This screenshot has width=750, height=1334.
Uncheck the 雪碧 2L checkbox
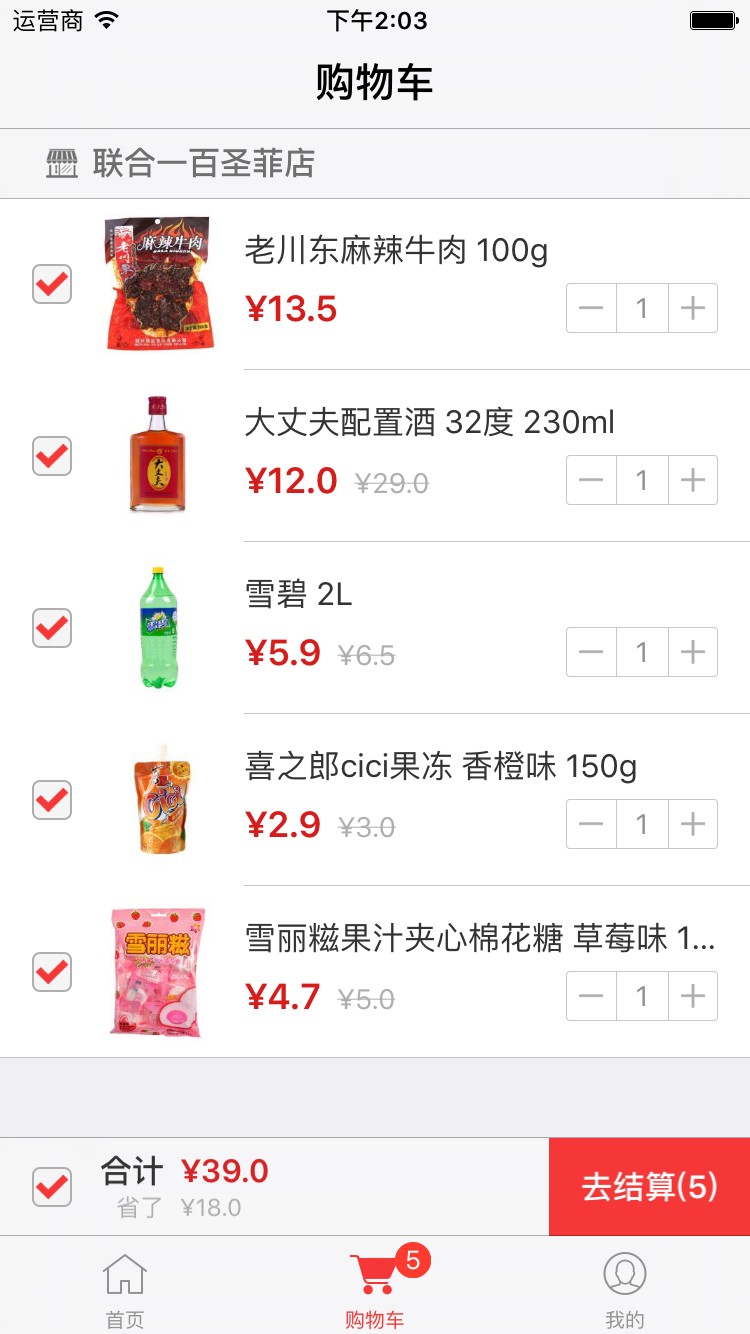click(x=52, y=628)
